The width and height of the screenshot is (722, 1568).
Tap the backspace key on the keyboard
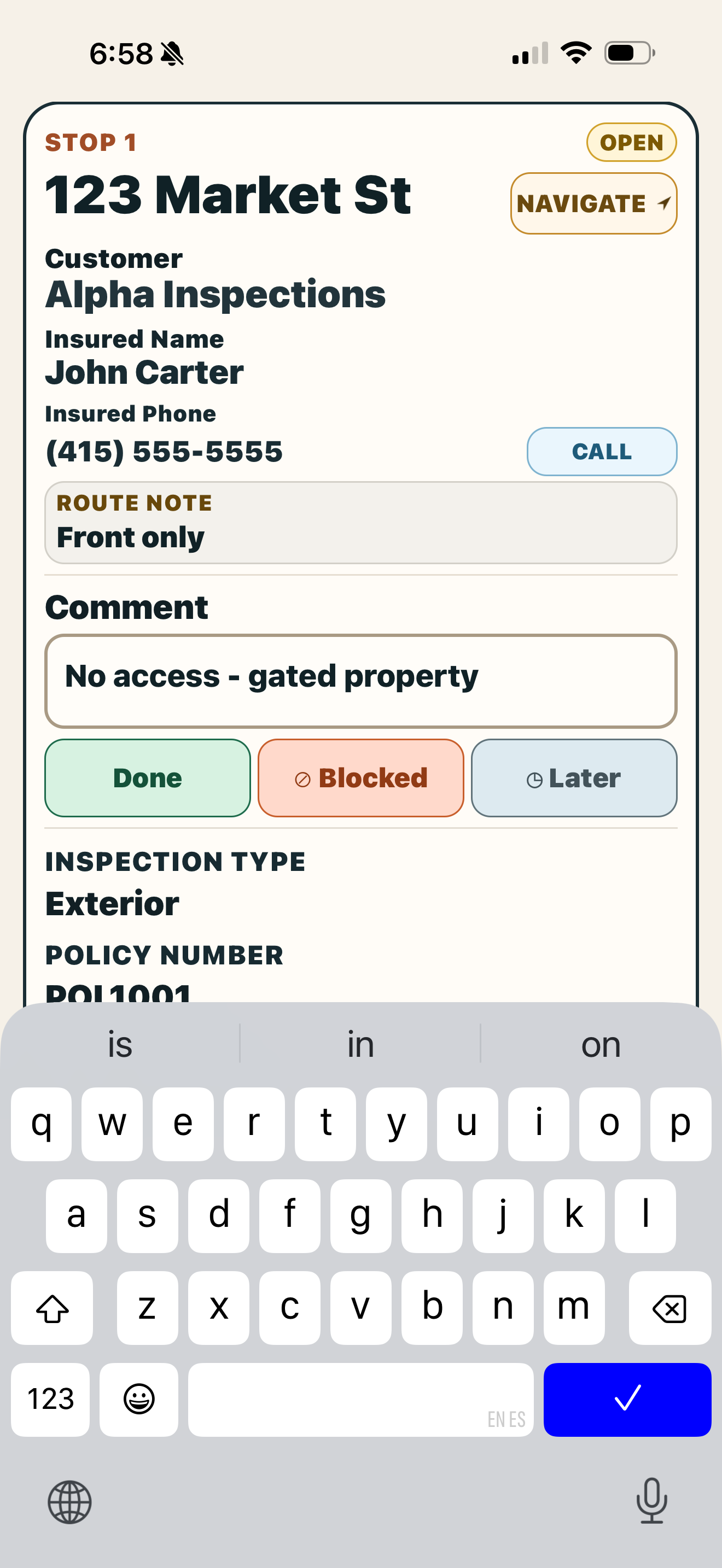point(669,1307)
